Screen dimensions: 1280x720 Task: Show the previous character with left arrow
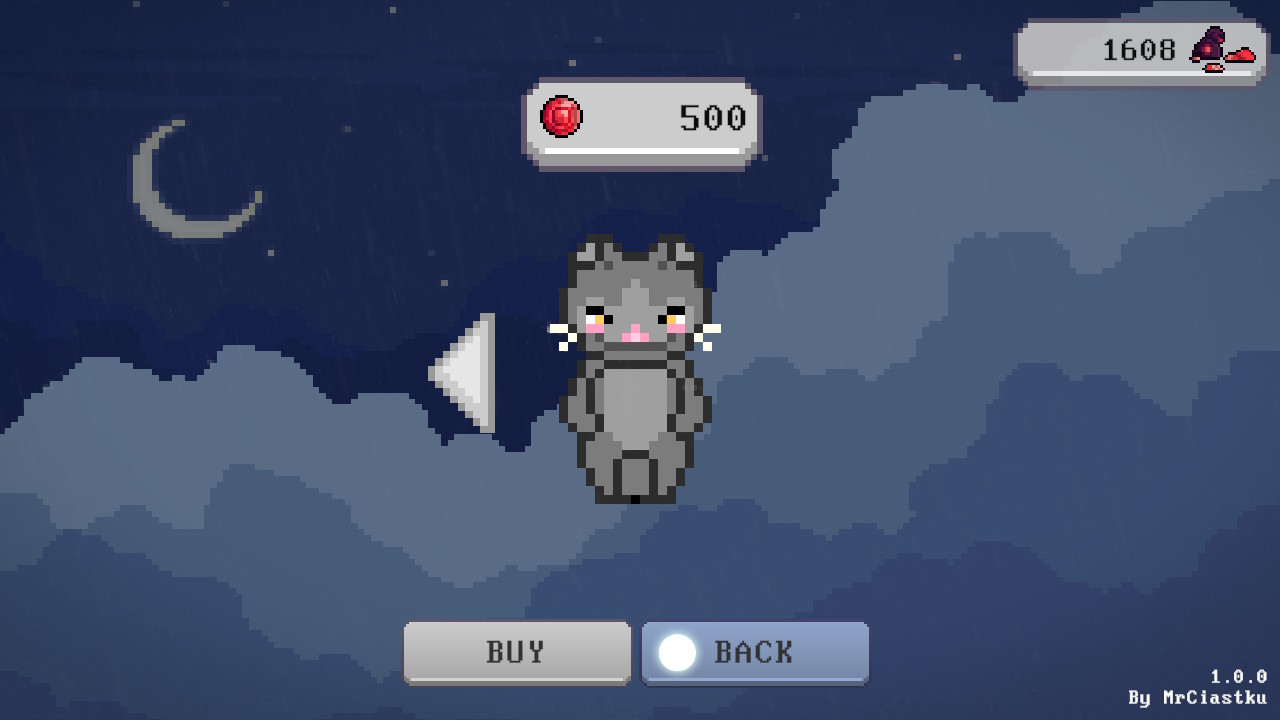coord(466,373)
